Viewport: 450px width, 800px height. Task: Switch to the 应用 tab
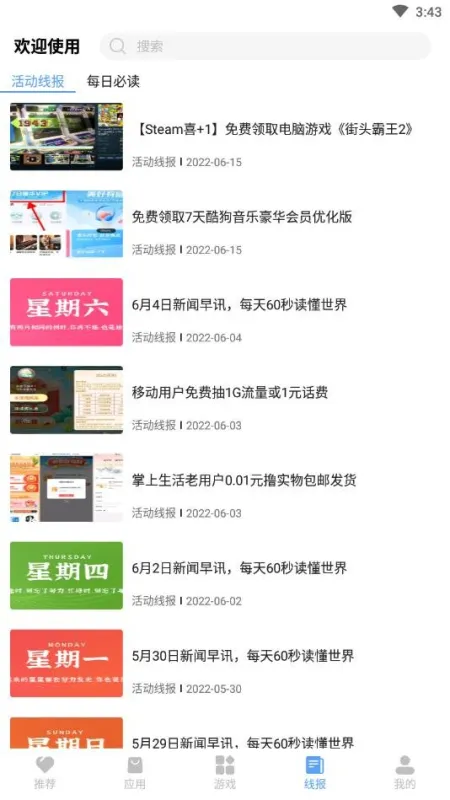(135, 772)
